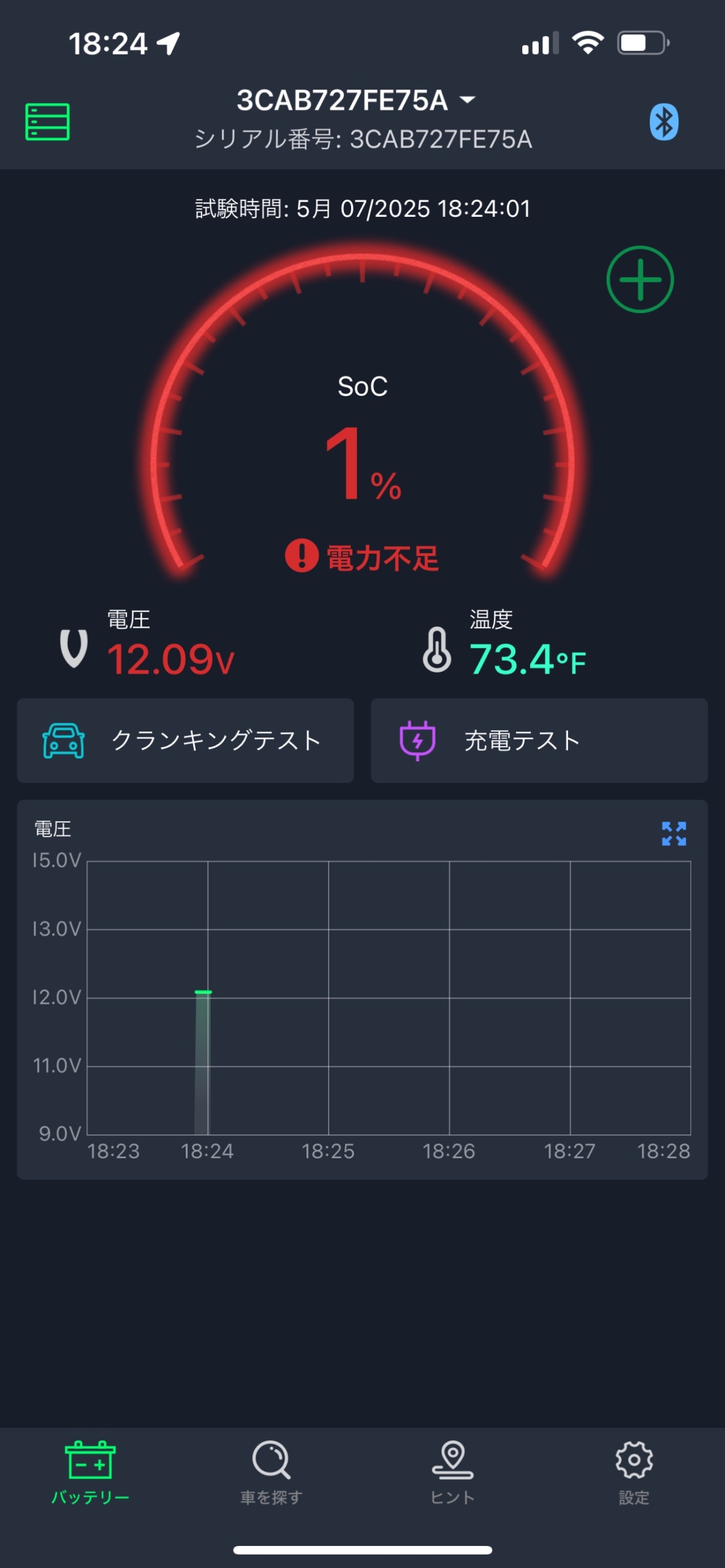Expand the 3CAB727FE75A device dropdown
725x1568 pixels.
pyautogui.click(x=356, y=100)
